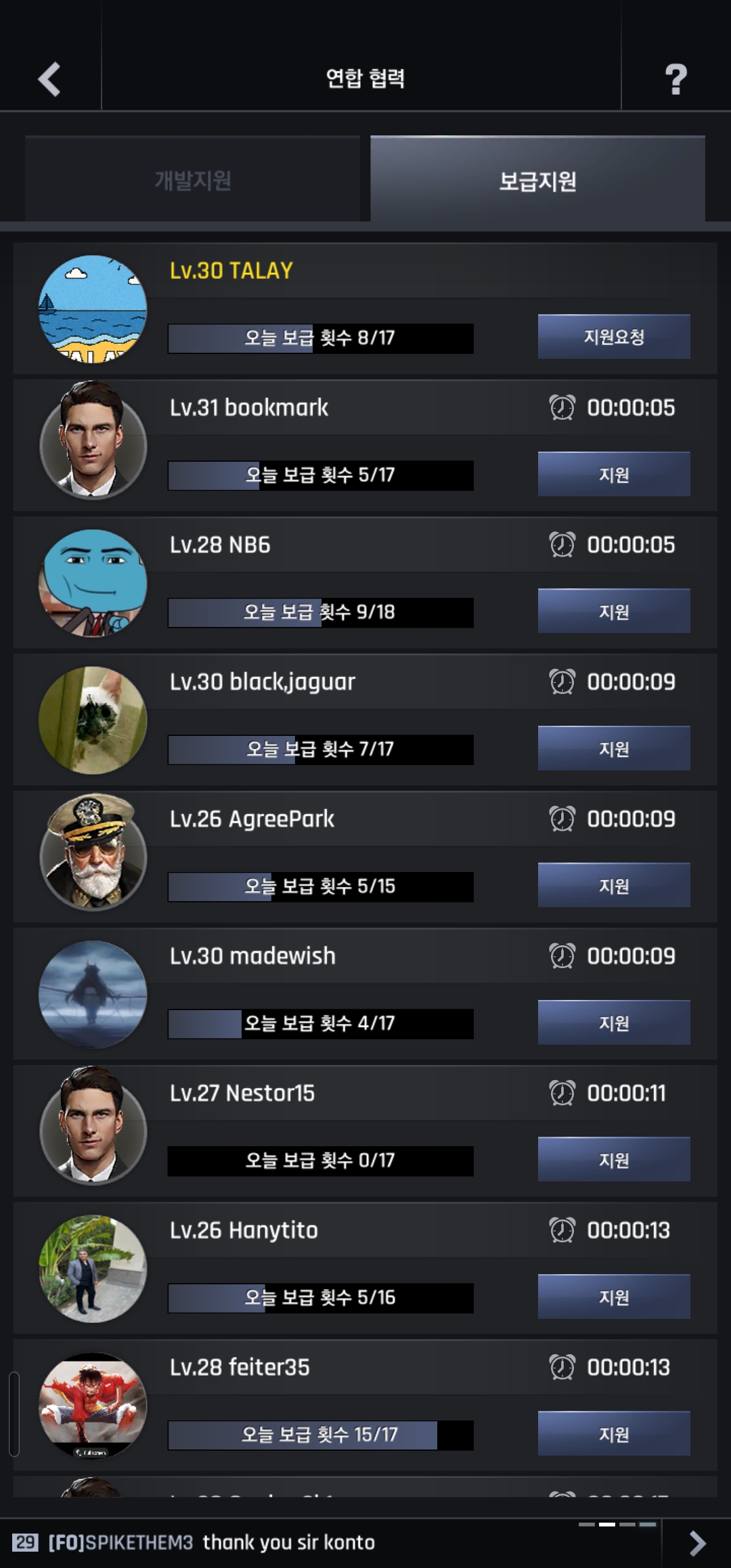Image resolution: width=731 pixels, height=1568 pixels.
Task: Switch to the 개발지원 tab
Action: (193, 180)
